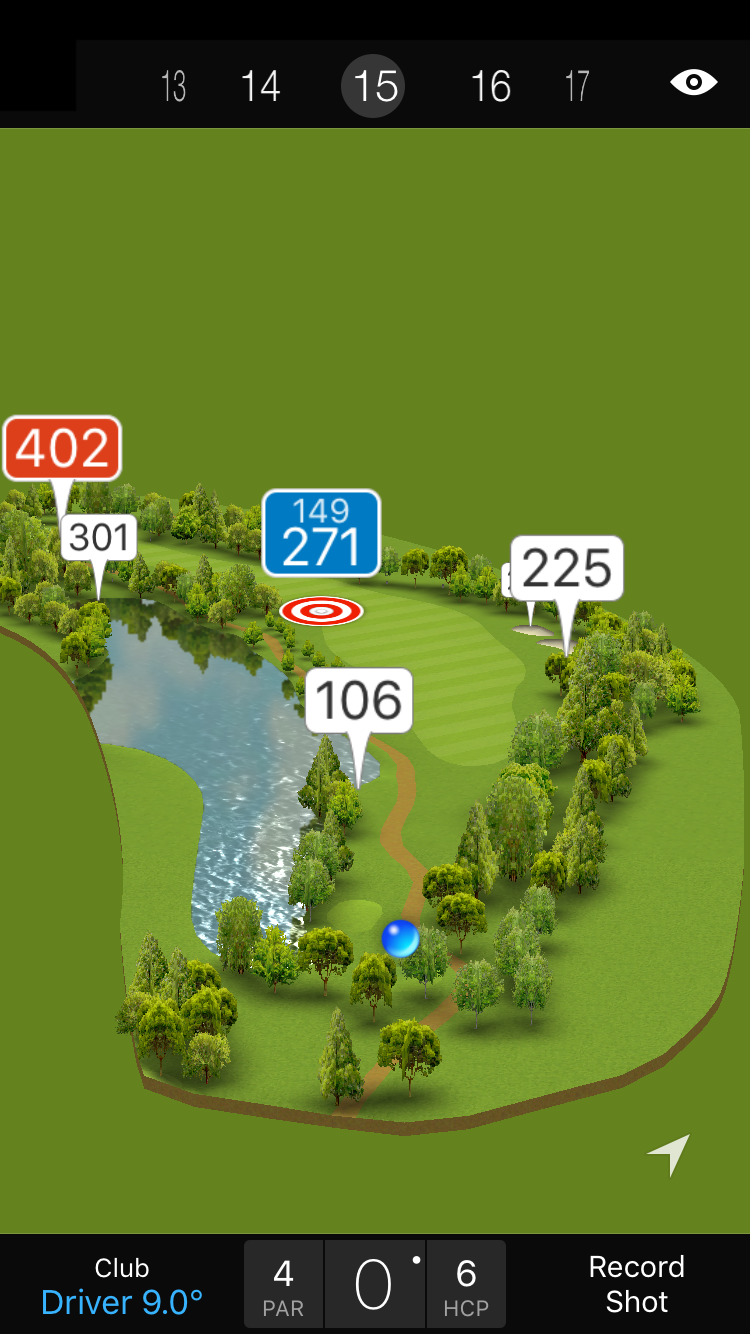This screenshot has height=1334, width=750.
Task: Tap the blue 149/271 distance label
Action: click(x=321, y=533)
